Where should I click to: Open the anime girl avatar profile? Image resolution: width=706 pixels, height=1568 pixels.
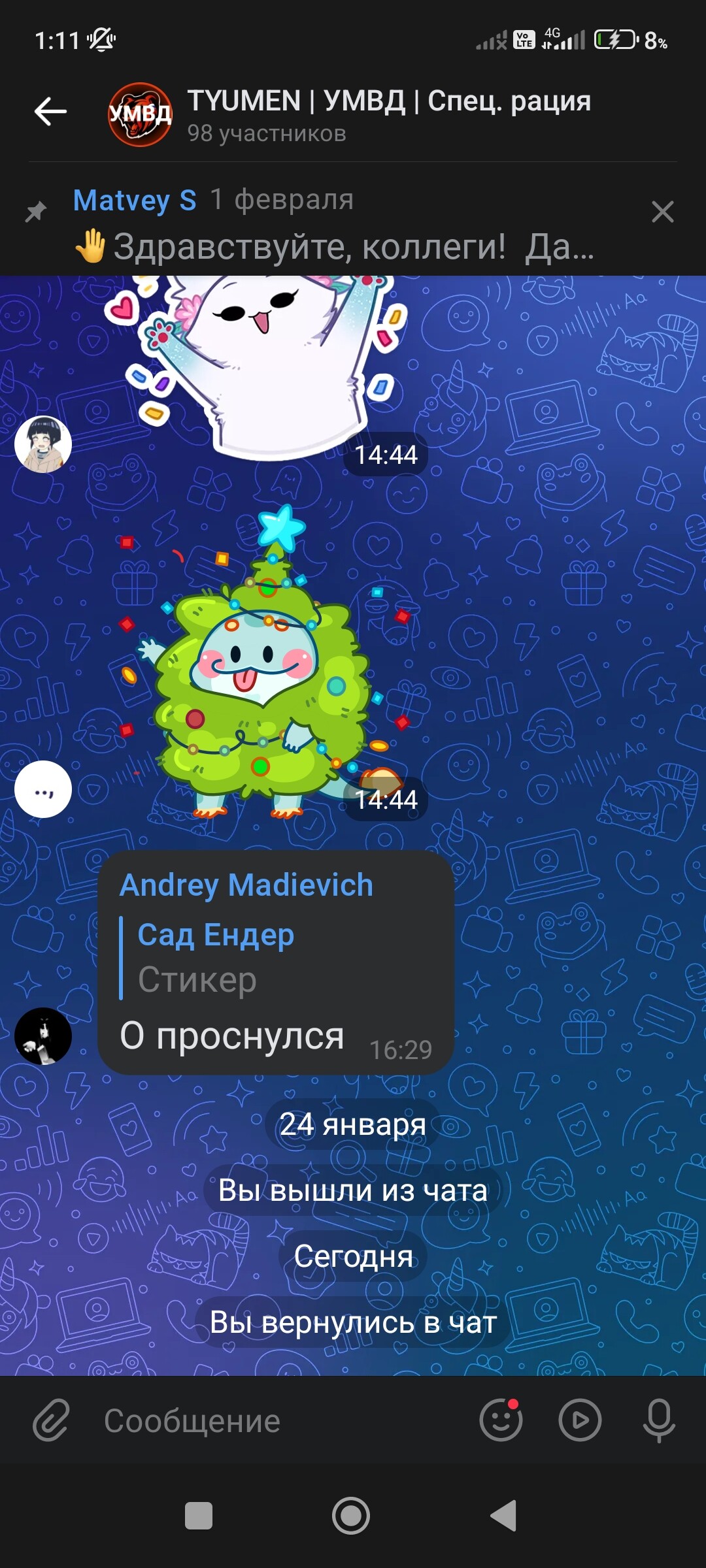pyautogui.click(x=43, y=444)
